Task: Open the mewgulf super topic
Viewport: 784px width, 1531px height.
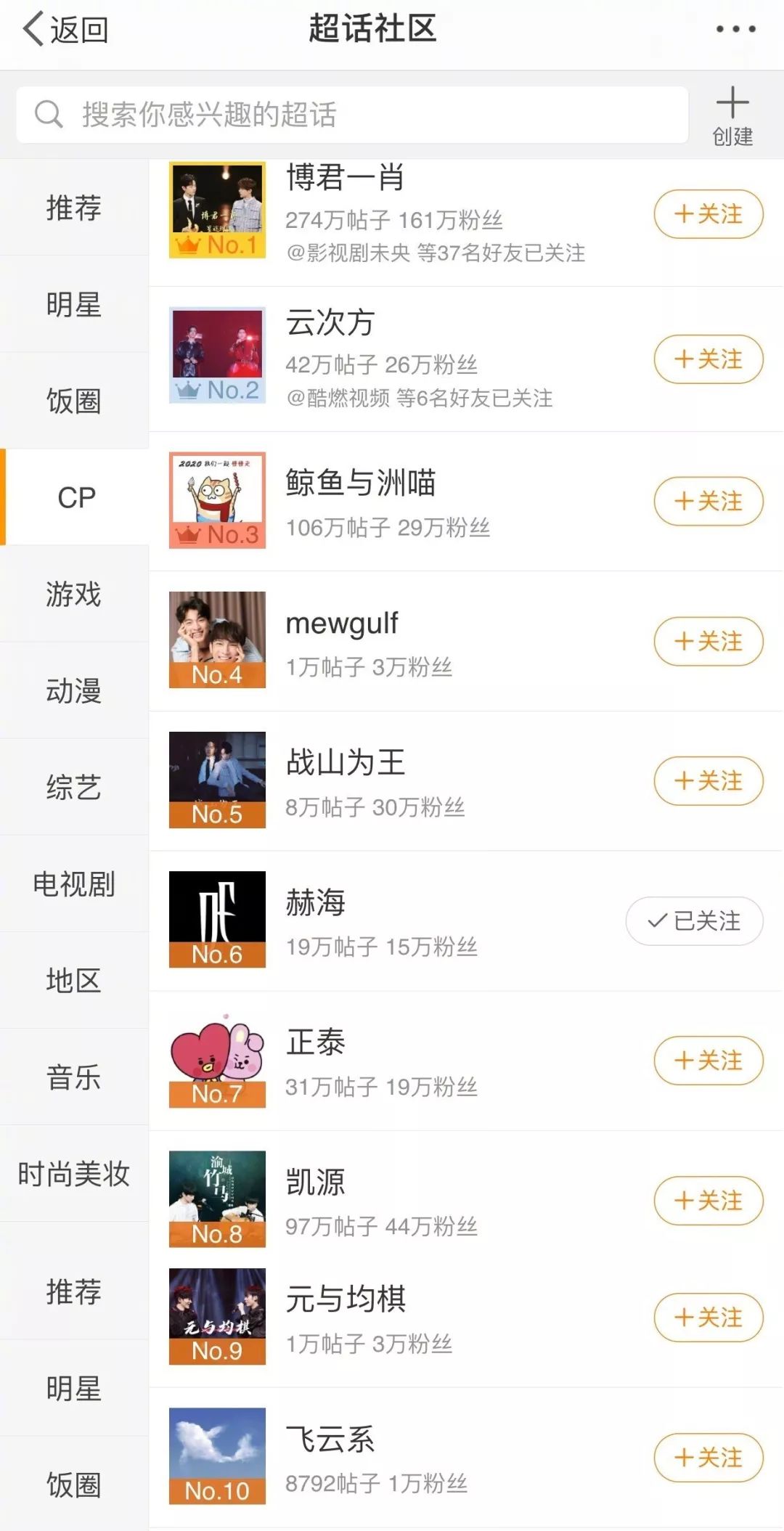Action: (343, 624)
